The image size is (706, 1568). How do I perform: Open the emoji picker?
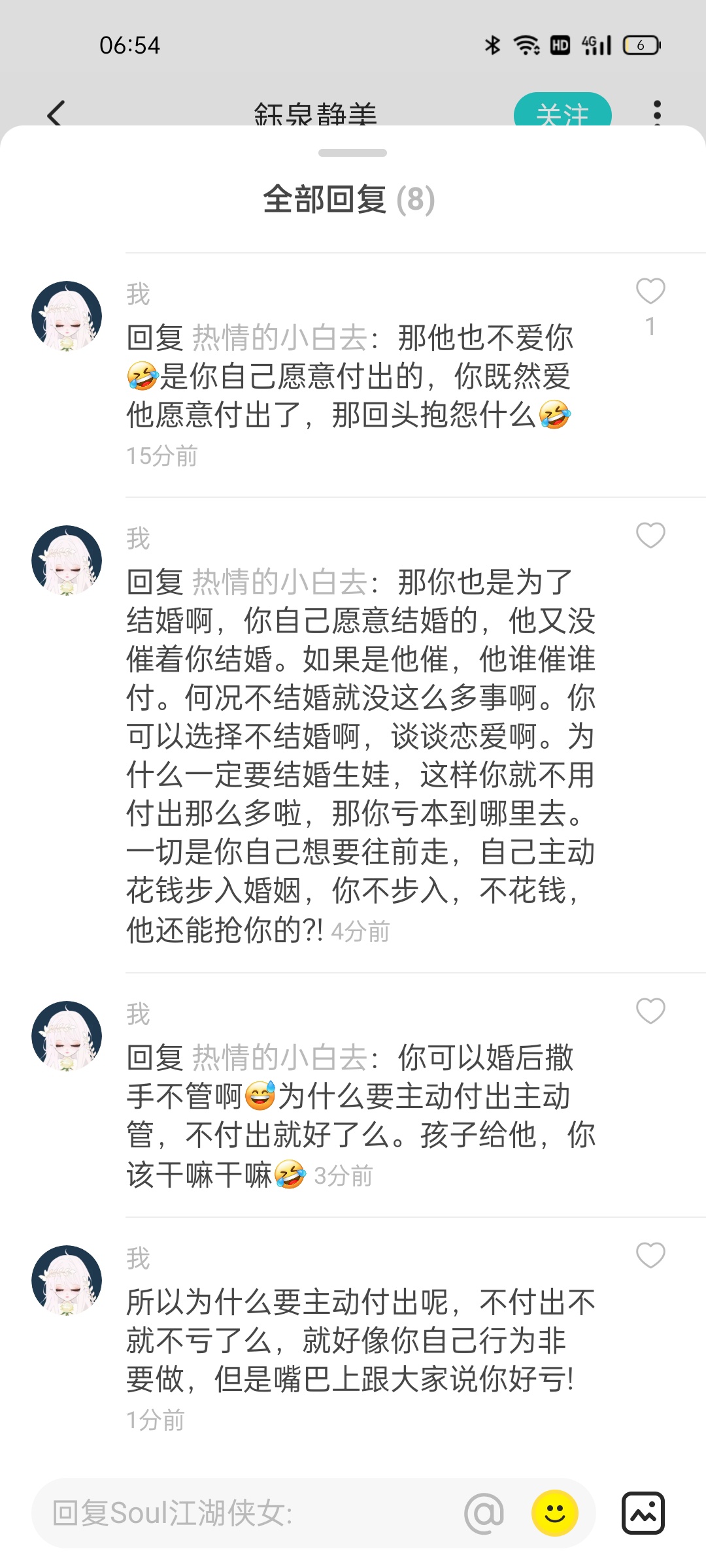[555, 1513]
